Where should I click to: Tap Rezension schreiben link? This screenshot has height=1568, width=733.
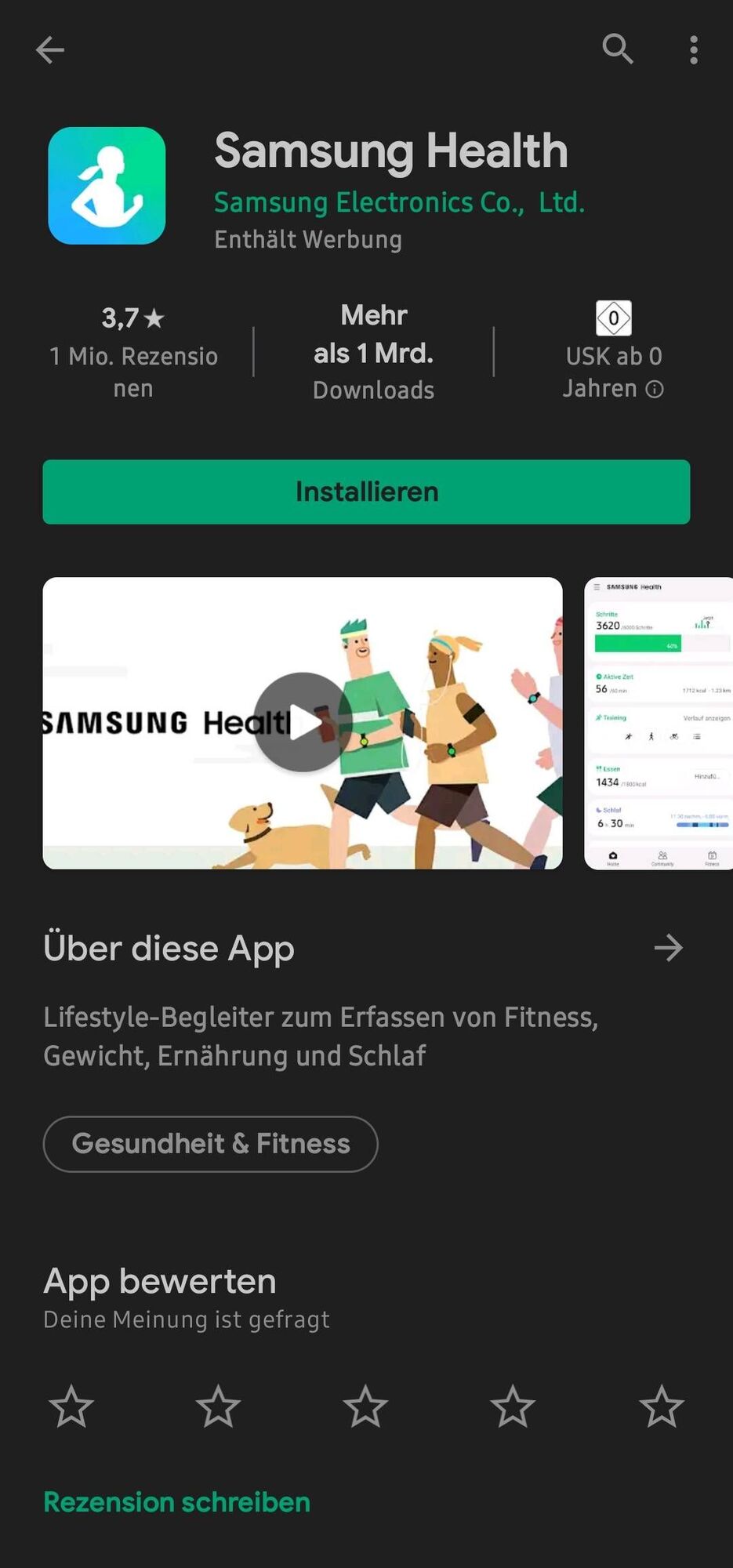click(x=177, y=1502)
